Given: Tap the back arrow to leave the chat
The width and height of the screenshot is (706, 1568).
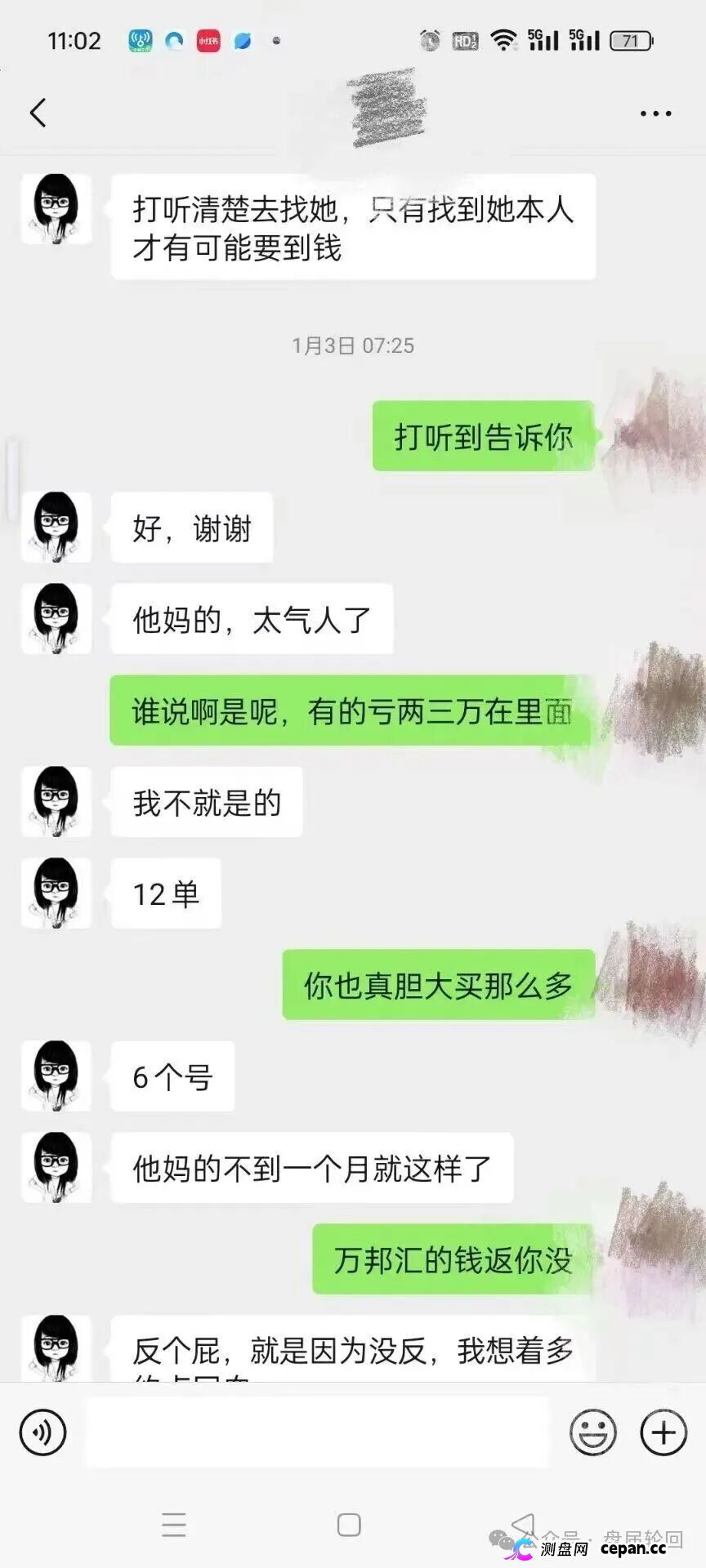Looking at the screenshot, I should (38, 112).
